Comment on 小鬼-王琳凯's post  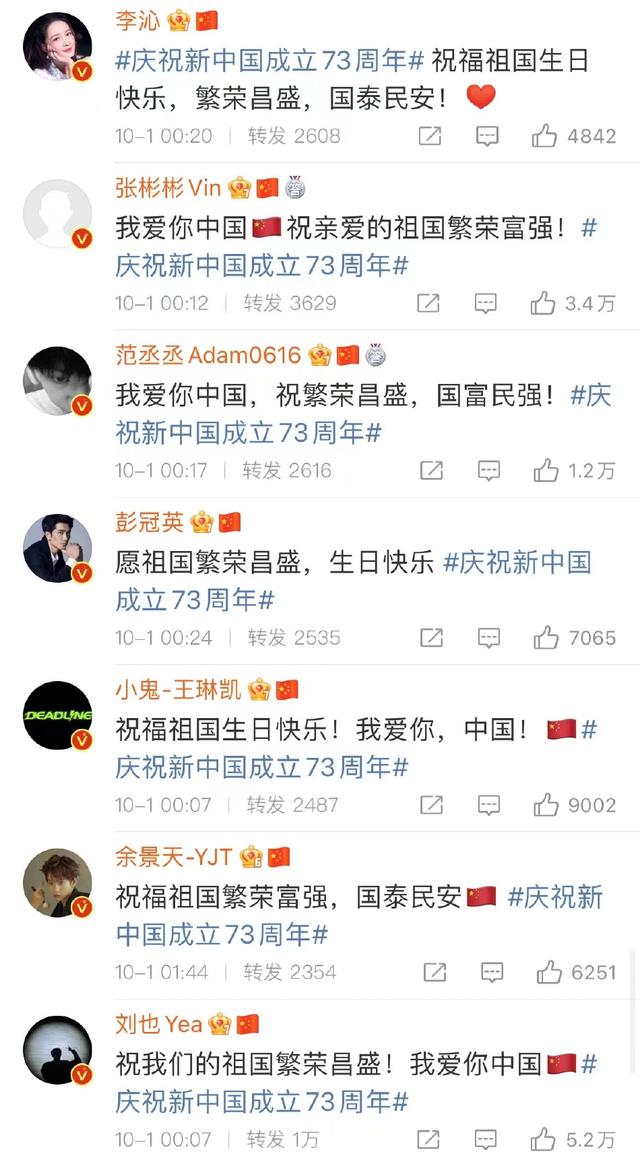487,804
